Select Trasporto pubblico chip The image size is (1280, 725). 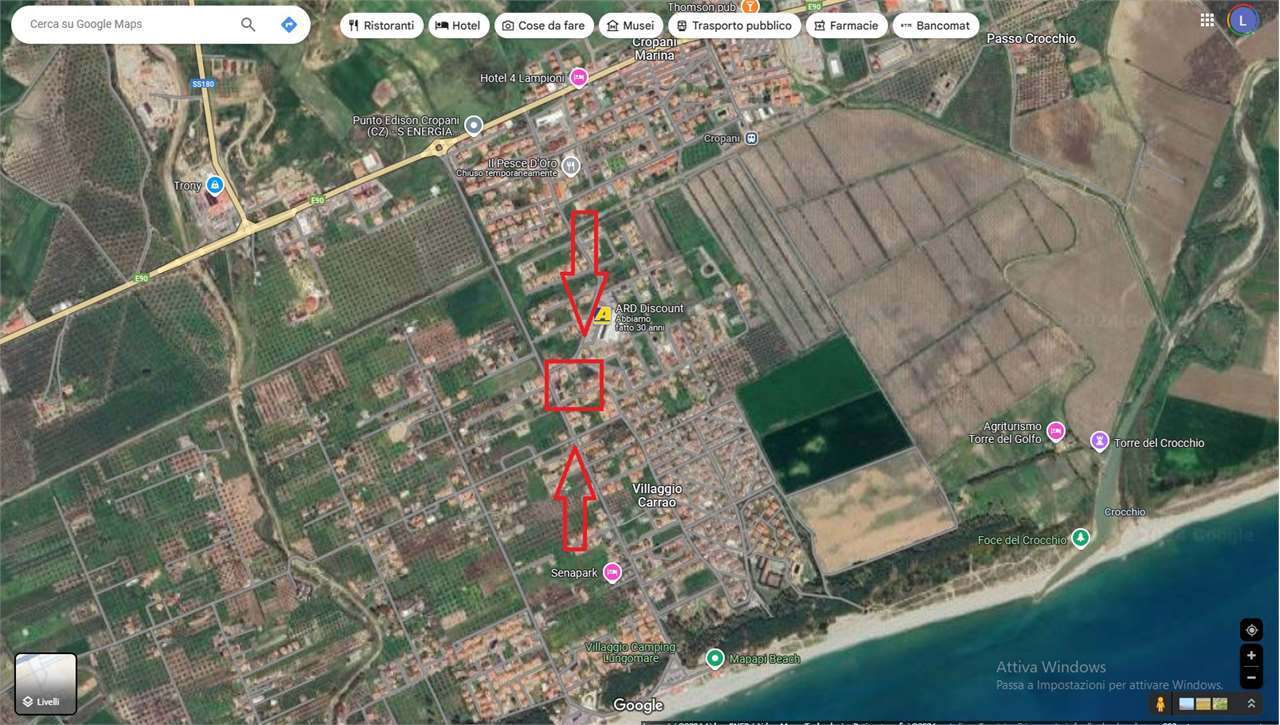pos(733,26)
